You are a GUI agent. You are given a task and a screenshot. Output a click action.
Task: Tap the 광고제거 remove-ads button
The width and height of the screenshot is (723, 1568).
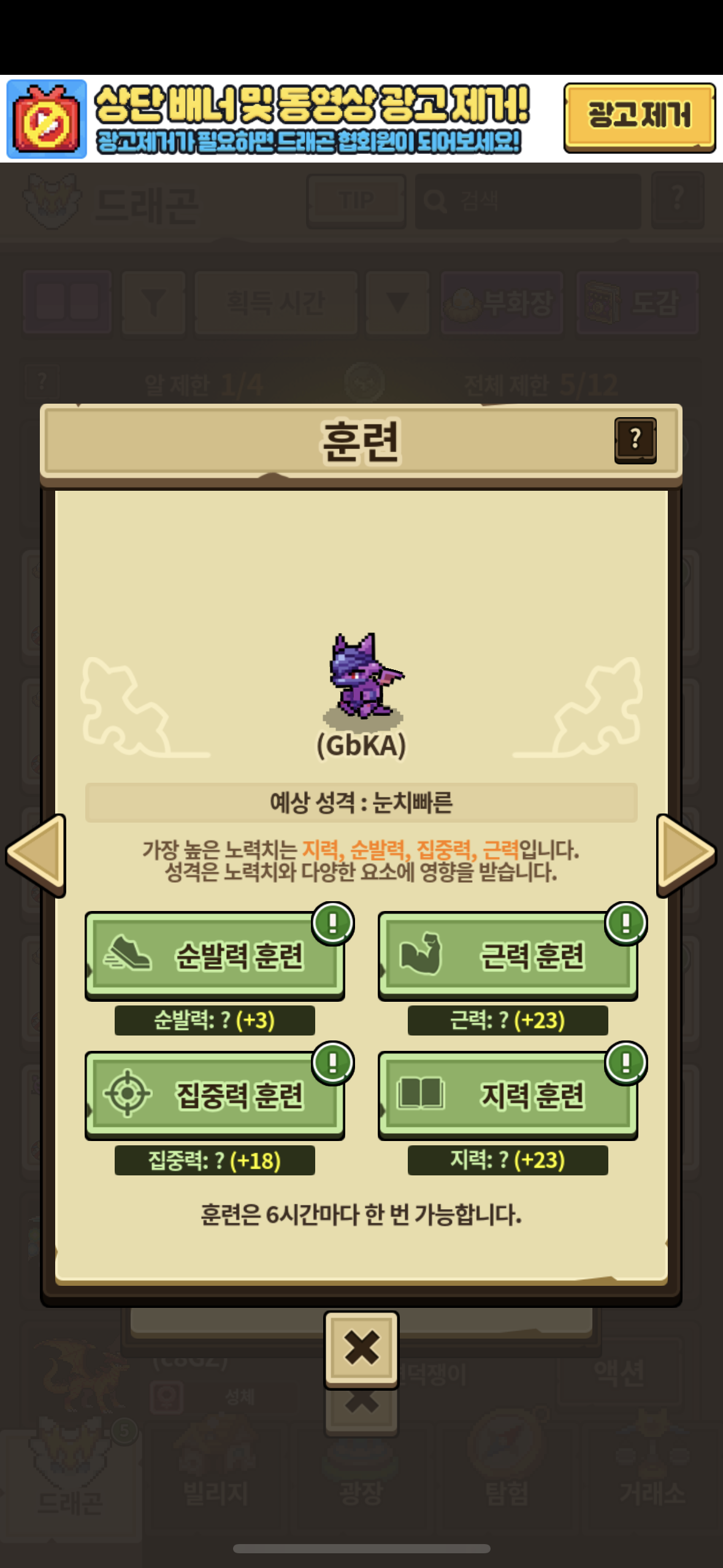click(639, 117)
